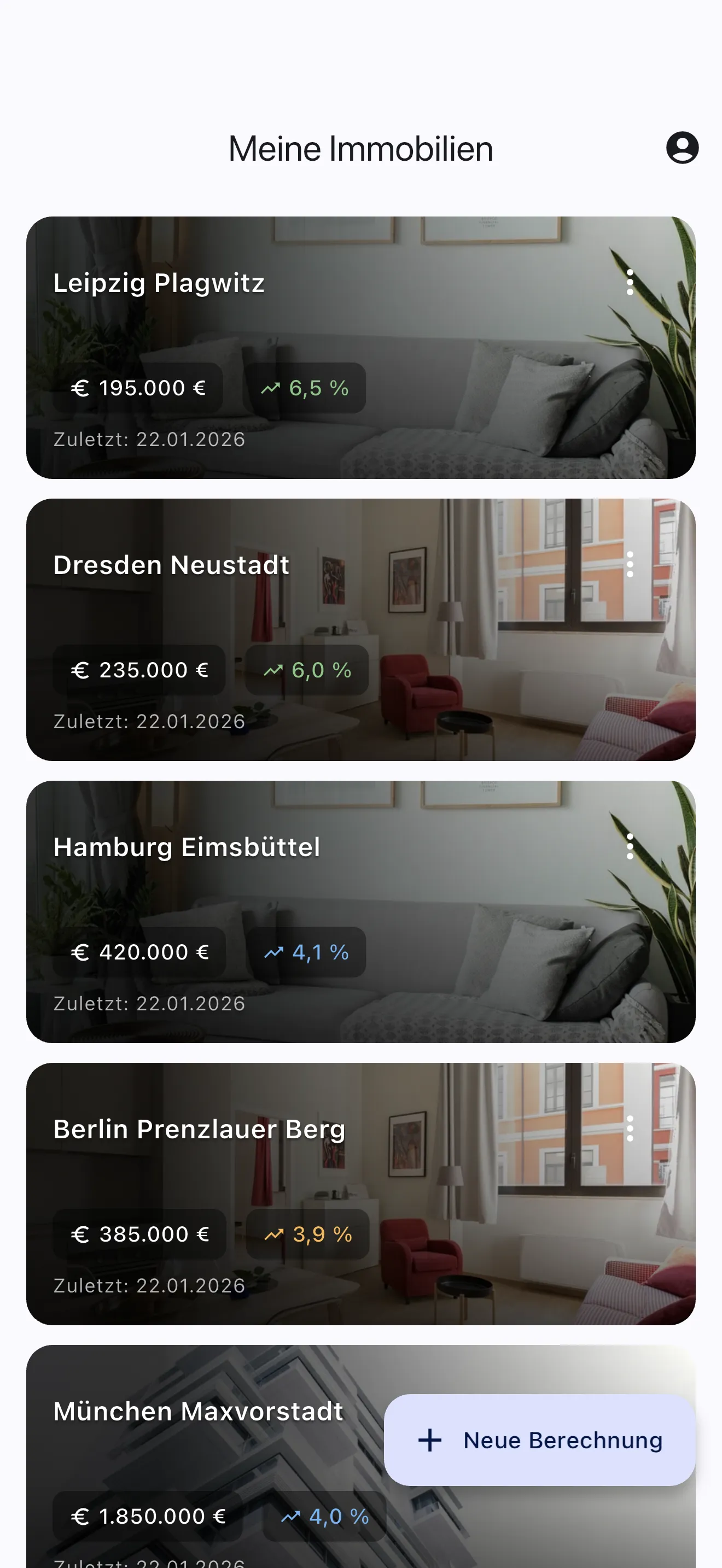
Task: Start a Neue Berechnung
Action: [x=539, y=1441]
